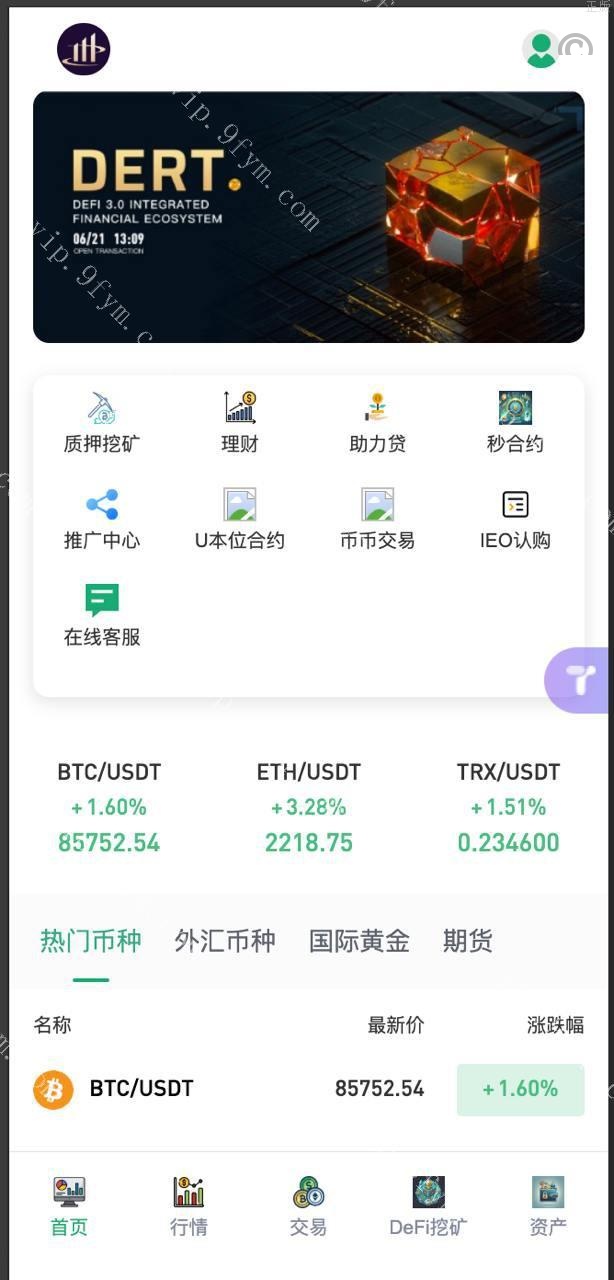The height and width of the screenshot is (1280, 614).
Task: Select U本位合约 contract trading
Action: point(240,520)
